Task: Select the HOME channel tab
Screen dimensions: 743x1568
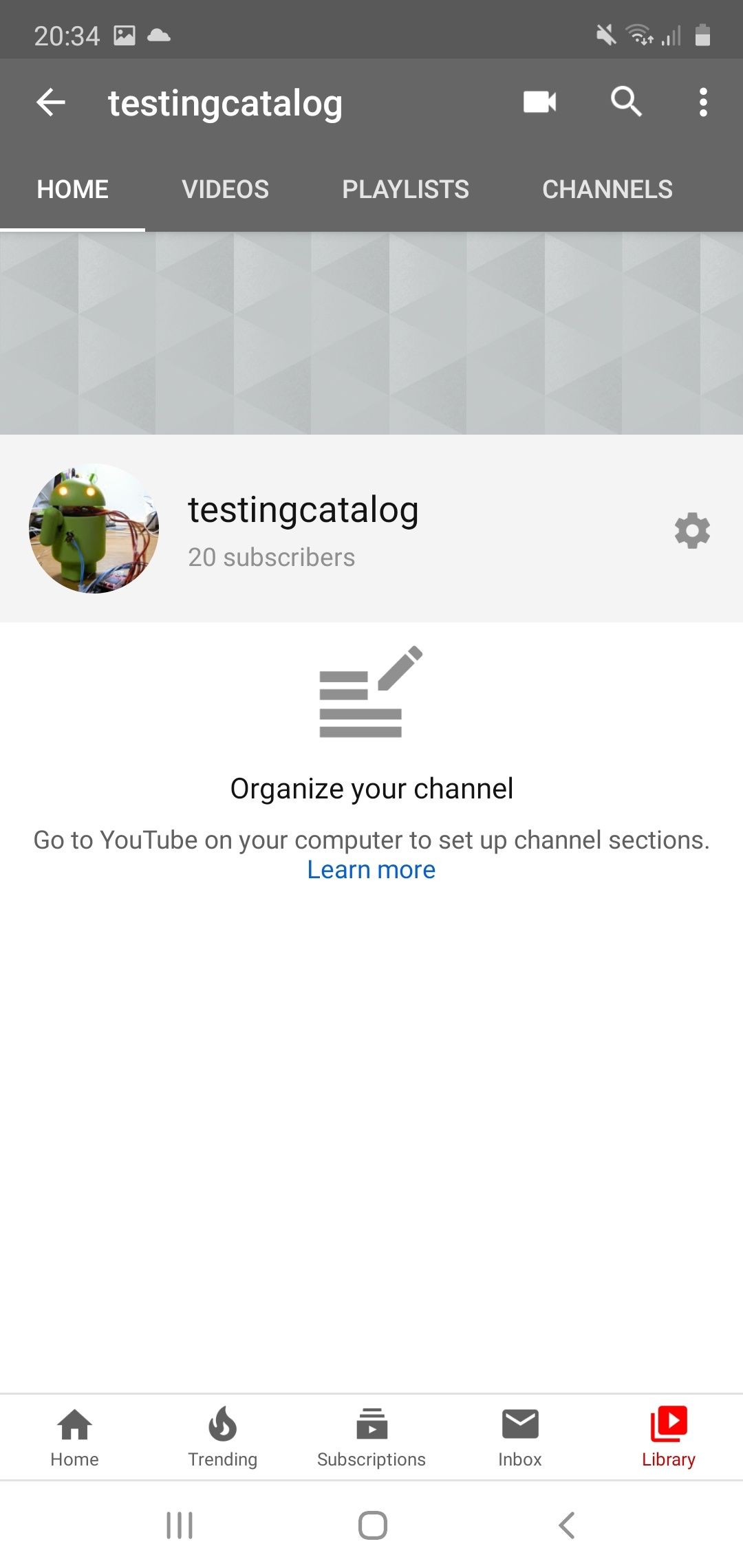Action: coord(73,189)
